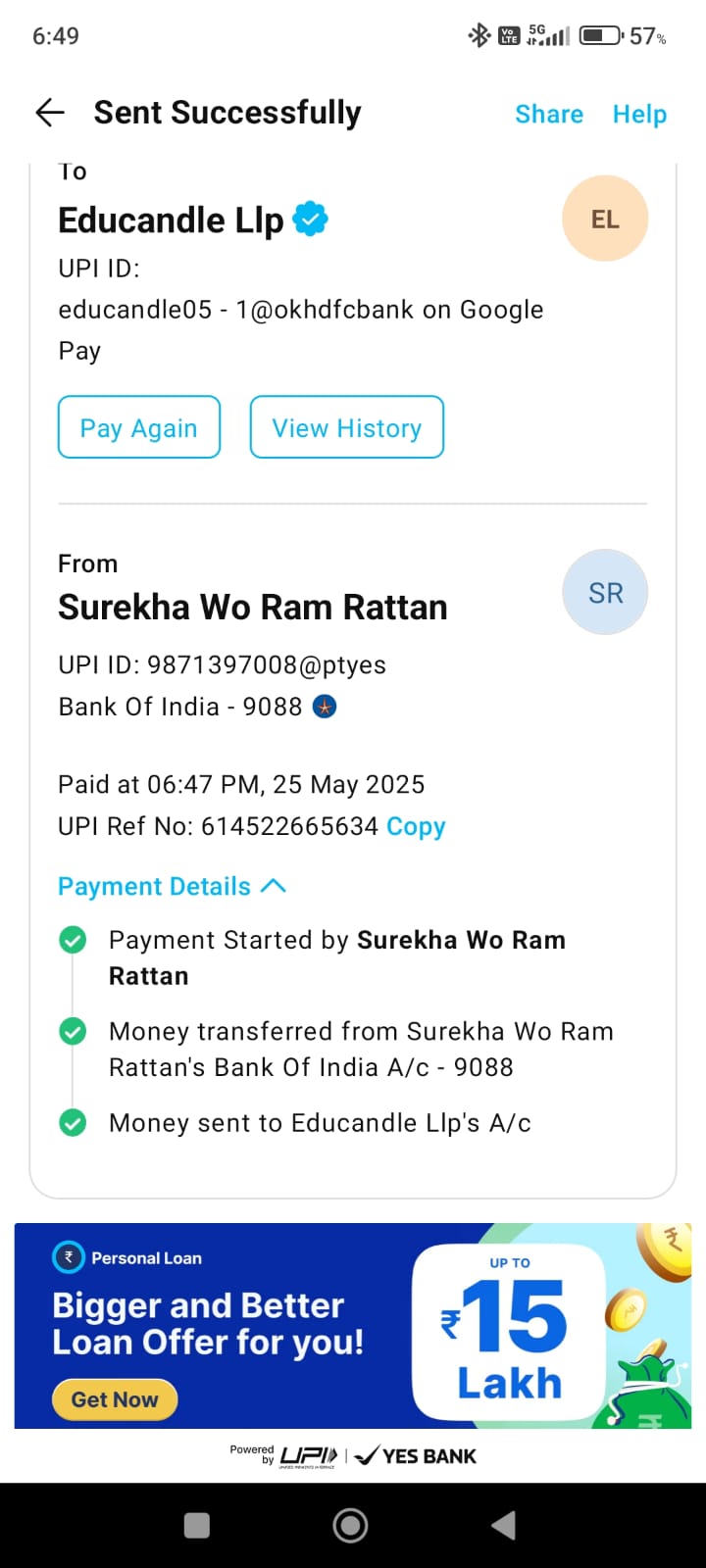The image size is (706, 1568).
Task: Tap Get Now on loan offer
Action: (x=115, y=1399)
